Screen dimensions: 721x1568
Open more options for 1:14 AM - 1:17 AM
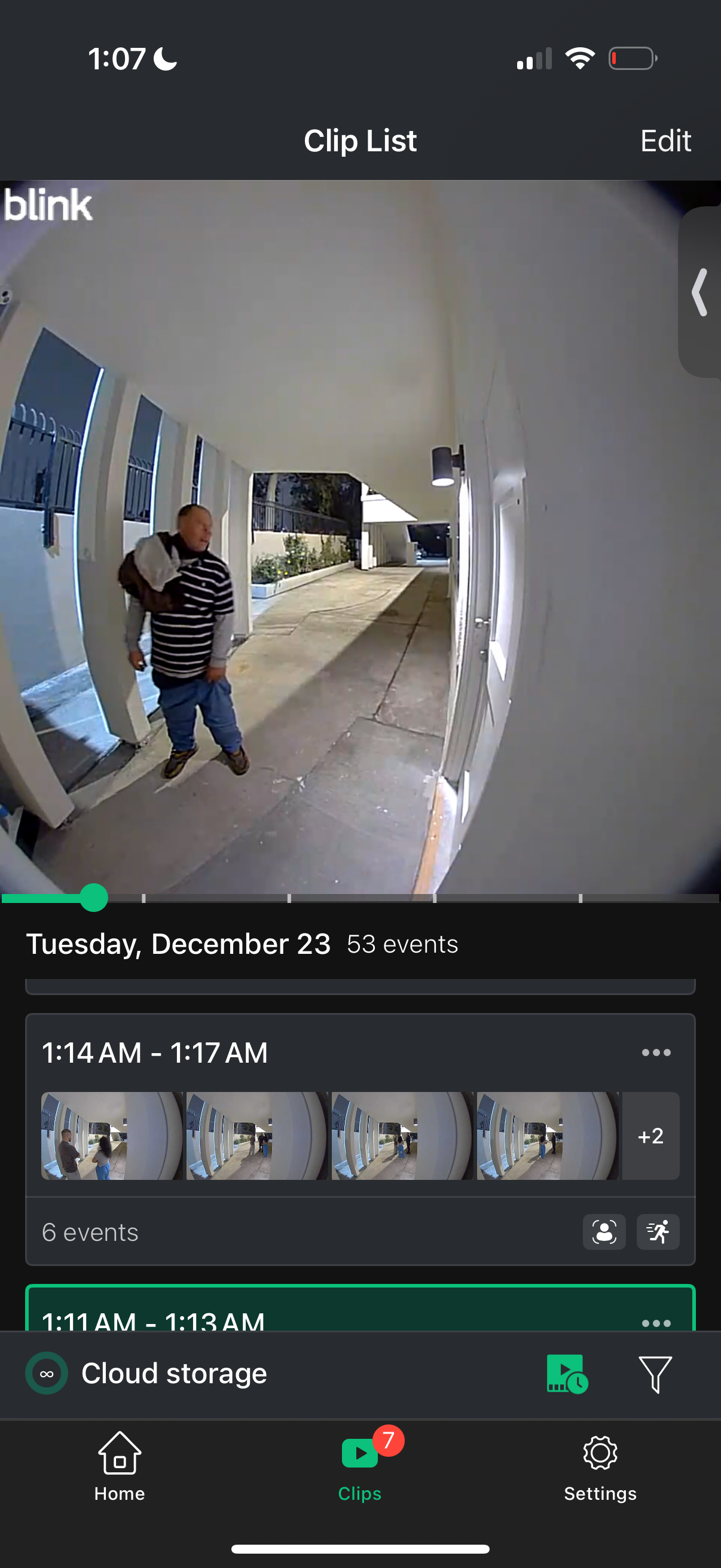(x=656, y=1053)
